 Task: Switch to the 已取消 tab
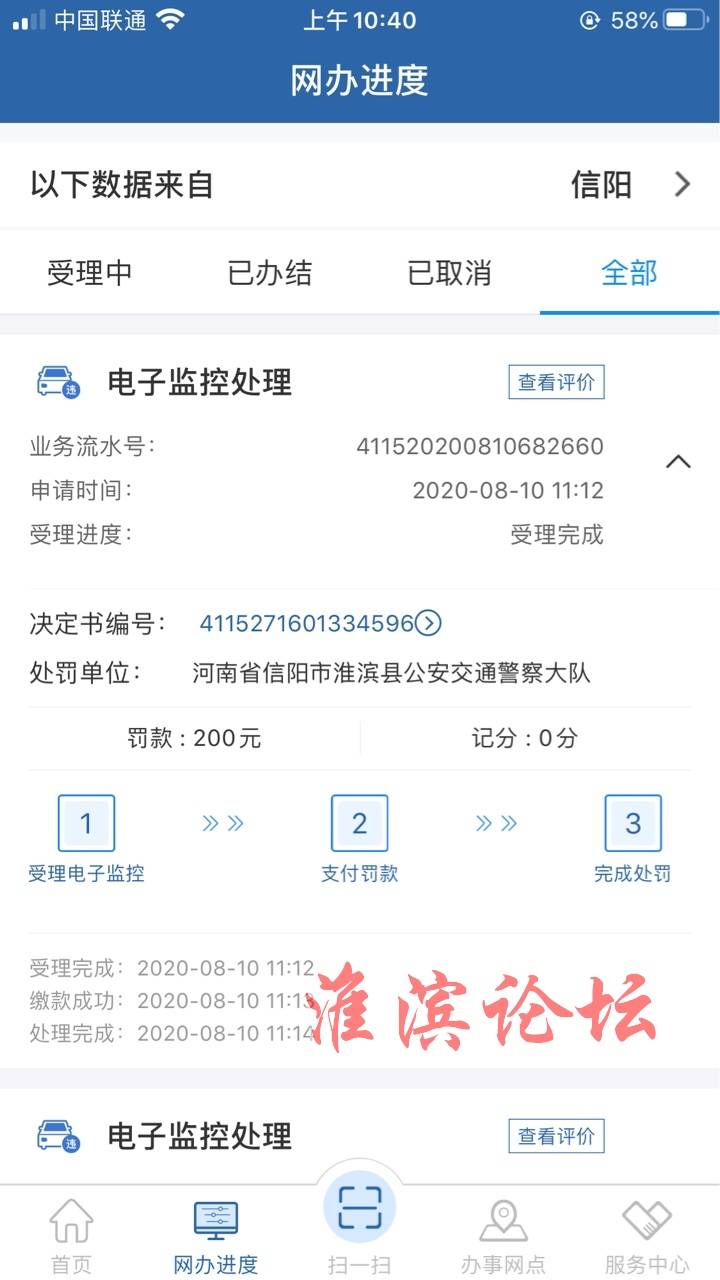click(x=450, y=273)
